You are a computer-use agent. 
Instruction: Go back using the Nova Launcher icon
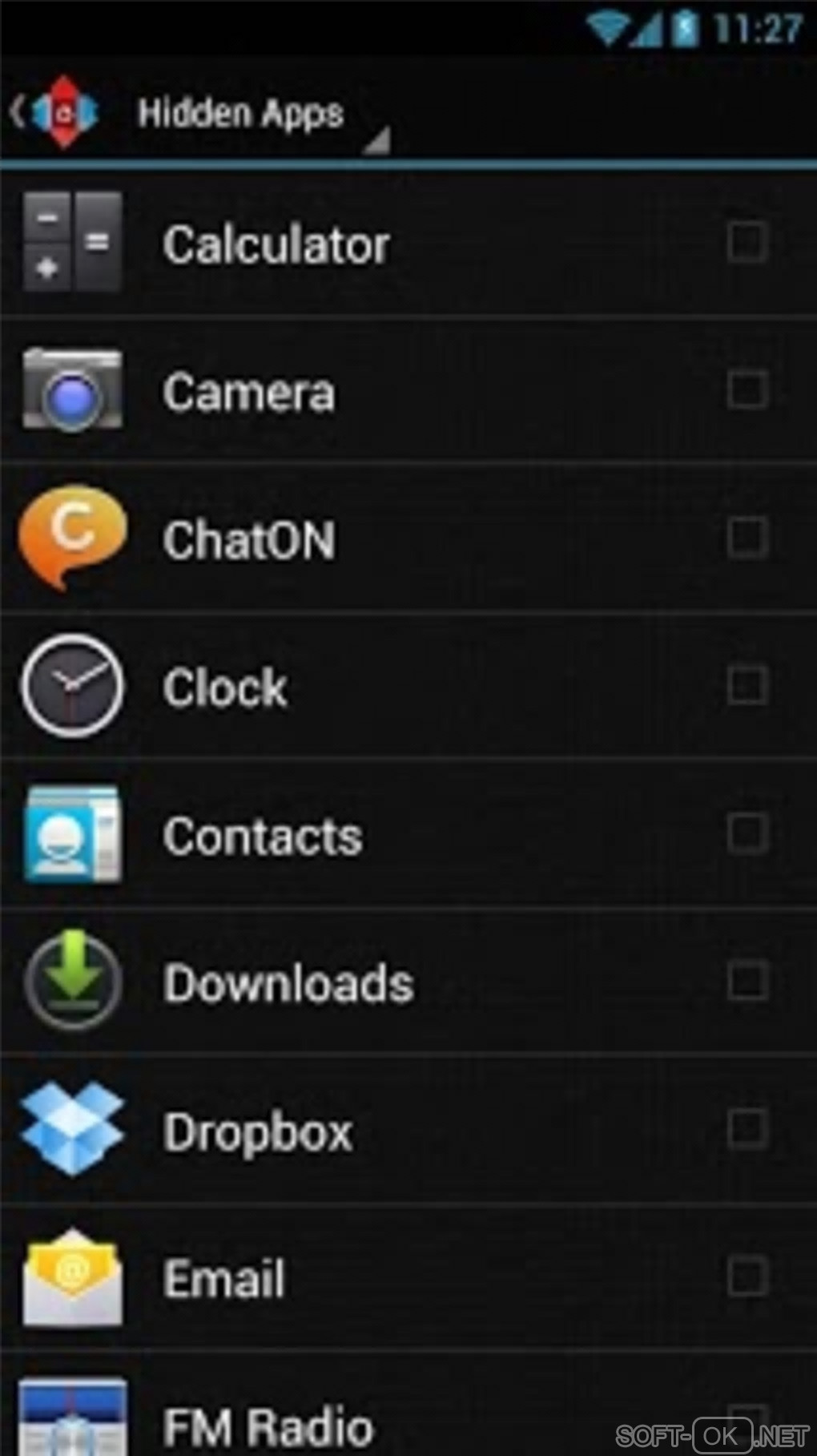(x=56, y=113)
